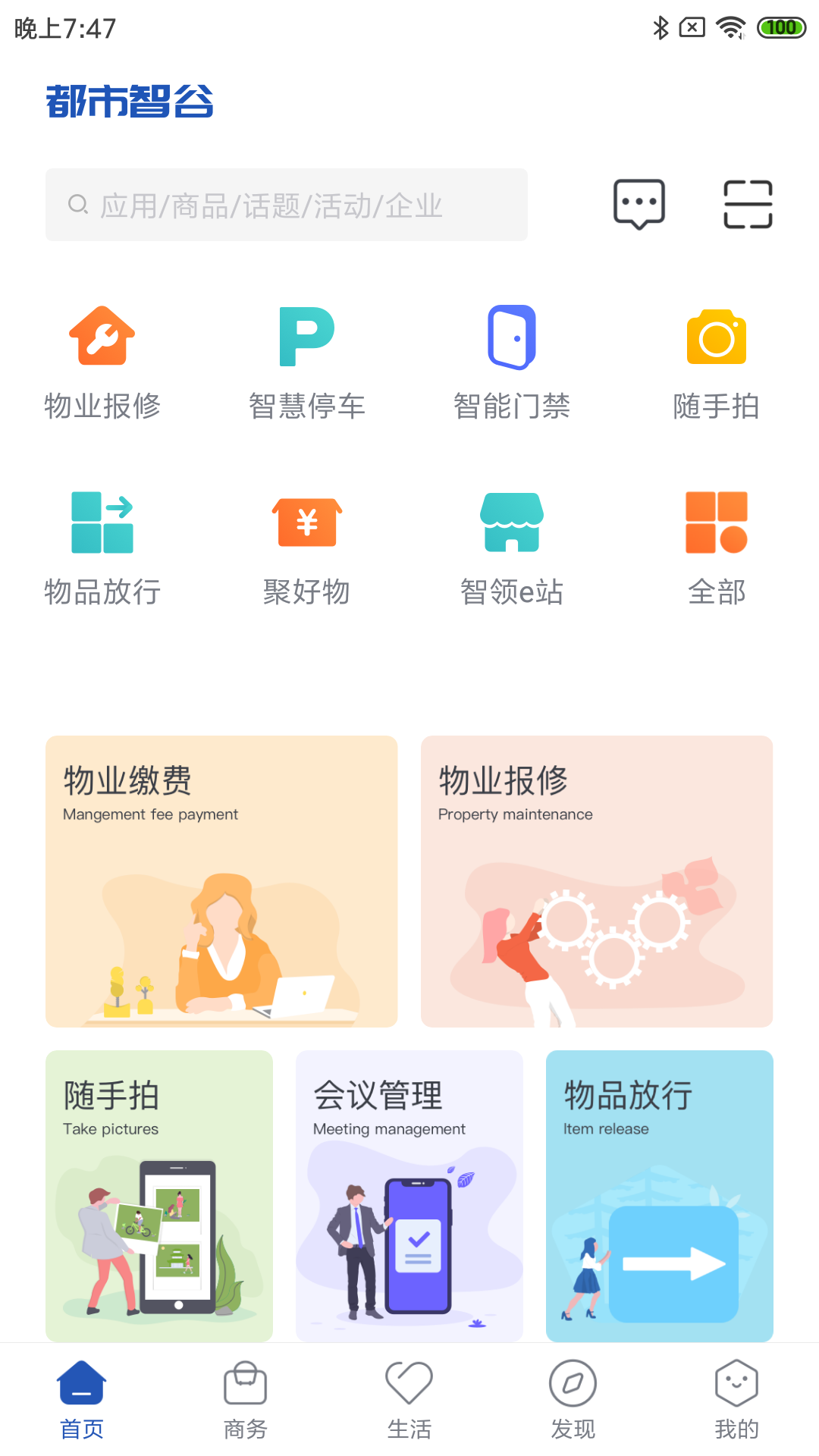Switch to the 商务 tab
This screenshot has height=1456, width=819.
click(246, 1400)
